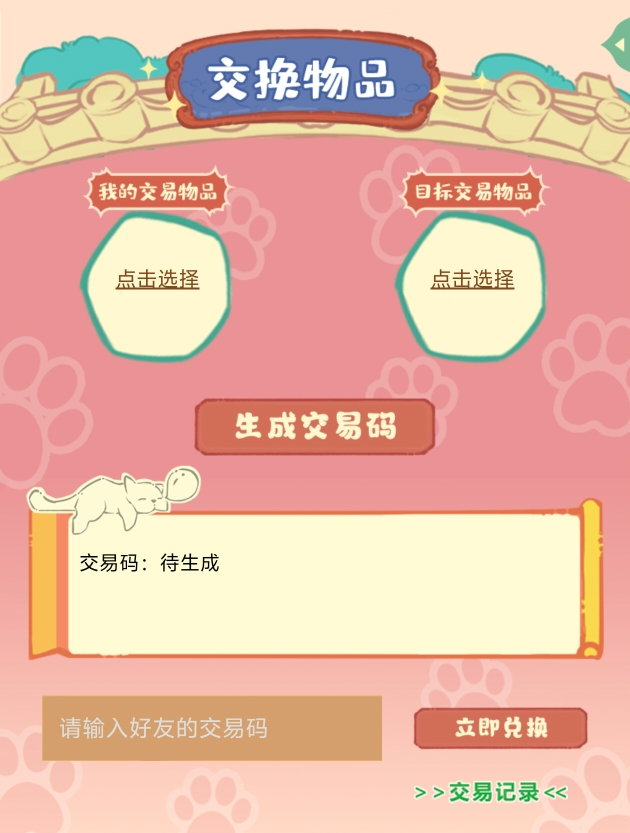Select my trade item via 点击选择

point(157,280)
